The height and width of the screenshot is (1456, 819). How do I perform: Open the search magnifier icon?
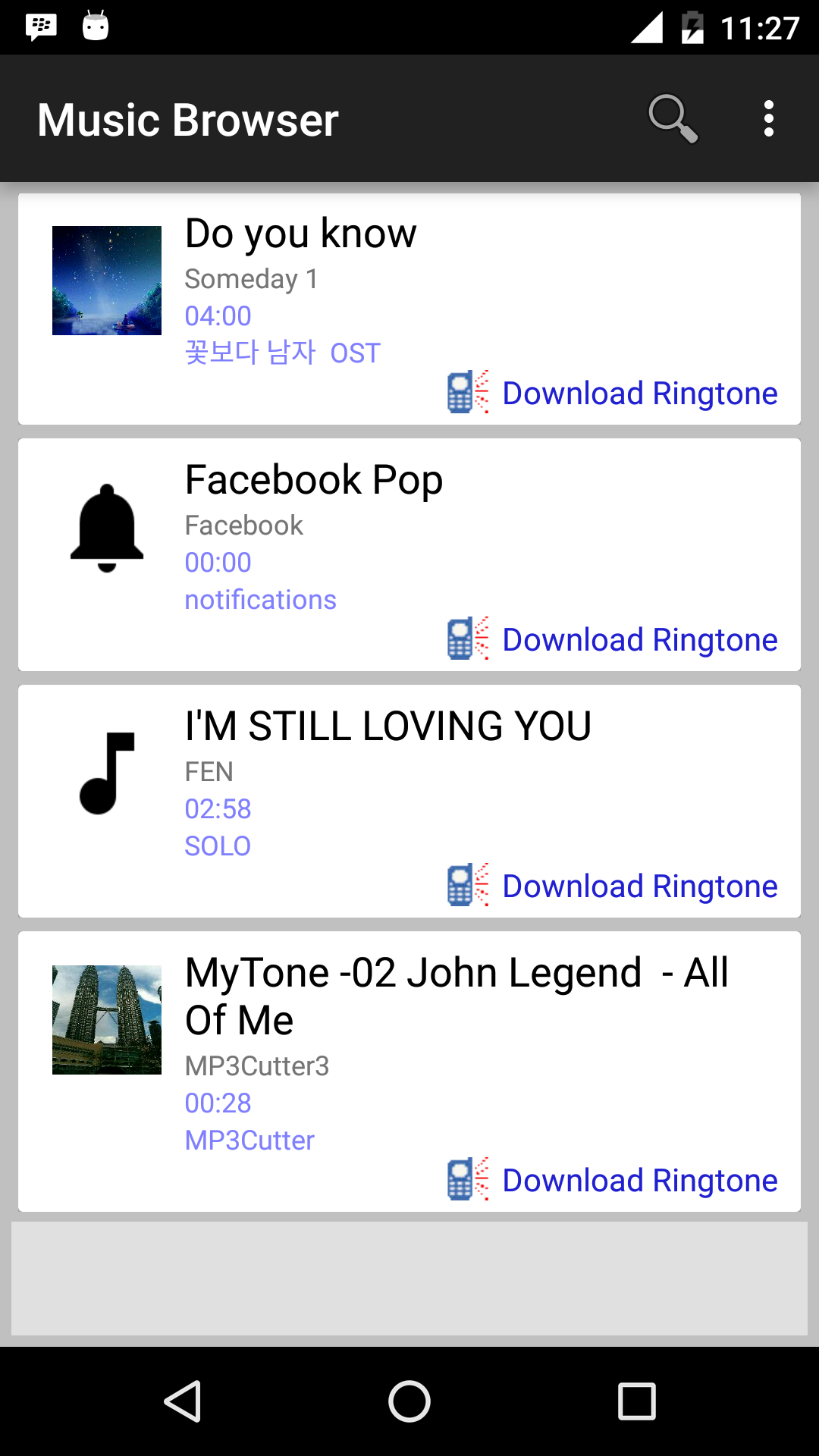click(673, 119)
